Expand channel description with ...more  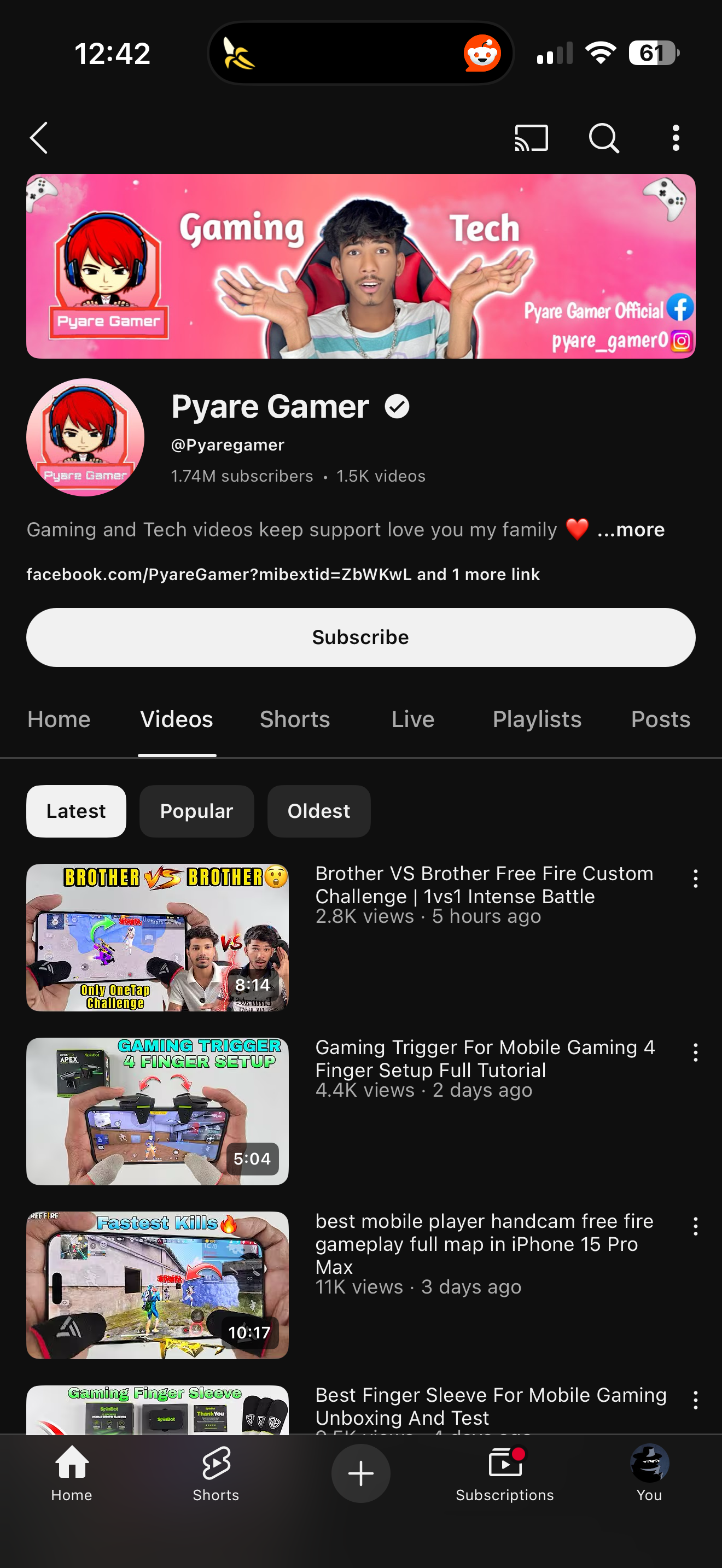(631, 530)
